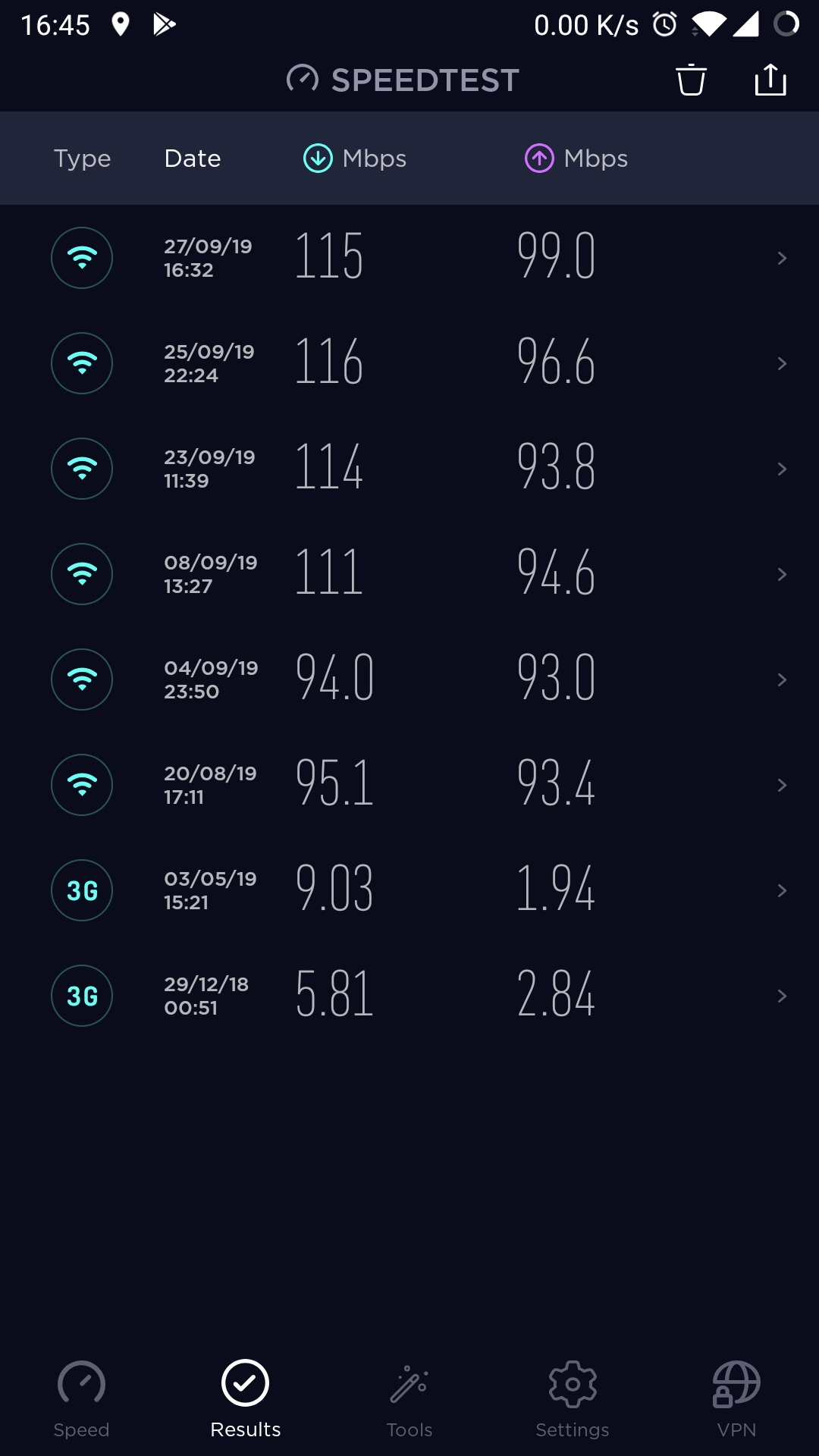Screen dimensions: 819x1456
Task: Sort by upload Mbps column
Action: click(x=576, y=158)
